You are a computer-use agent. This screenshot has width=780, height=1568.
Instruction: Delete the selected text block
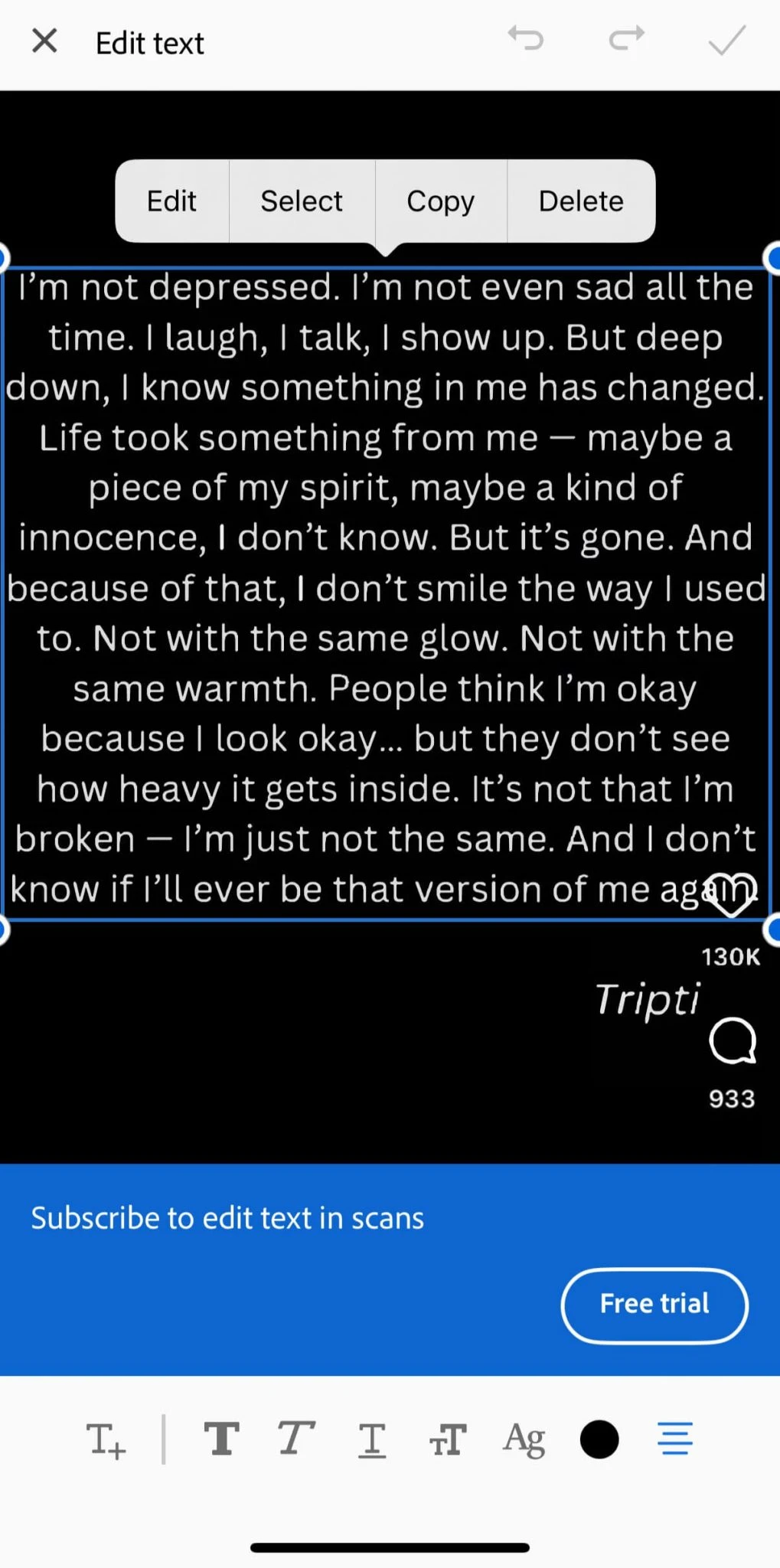581,201
